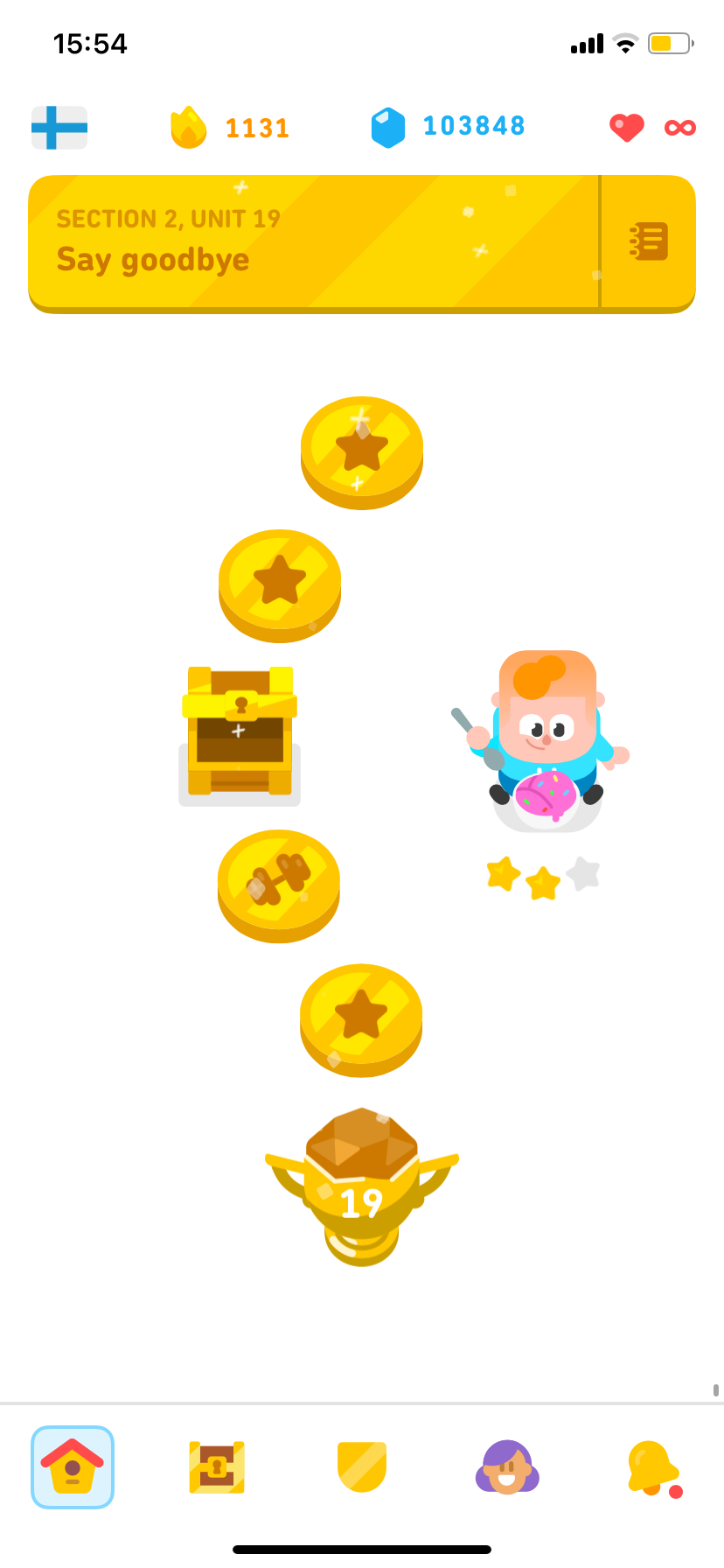Open the unit 19 trophy review

(362, 1186)
